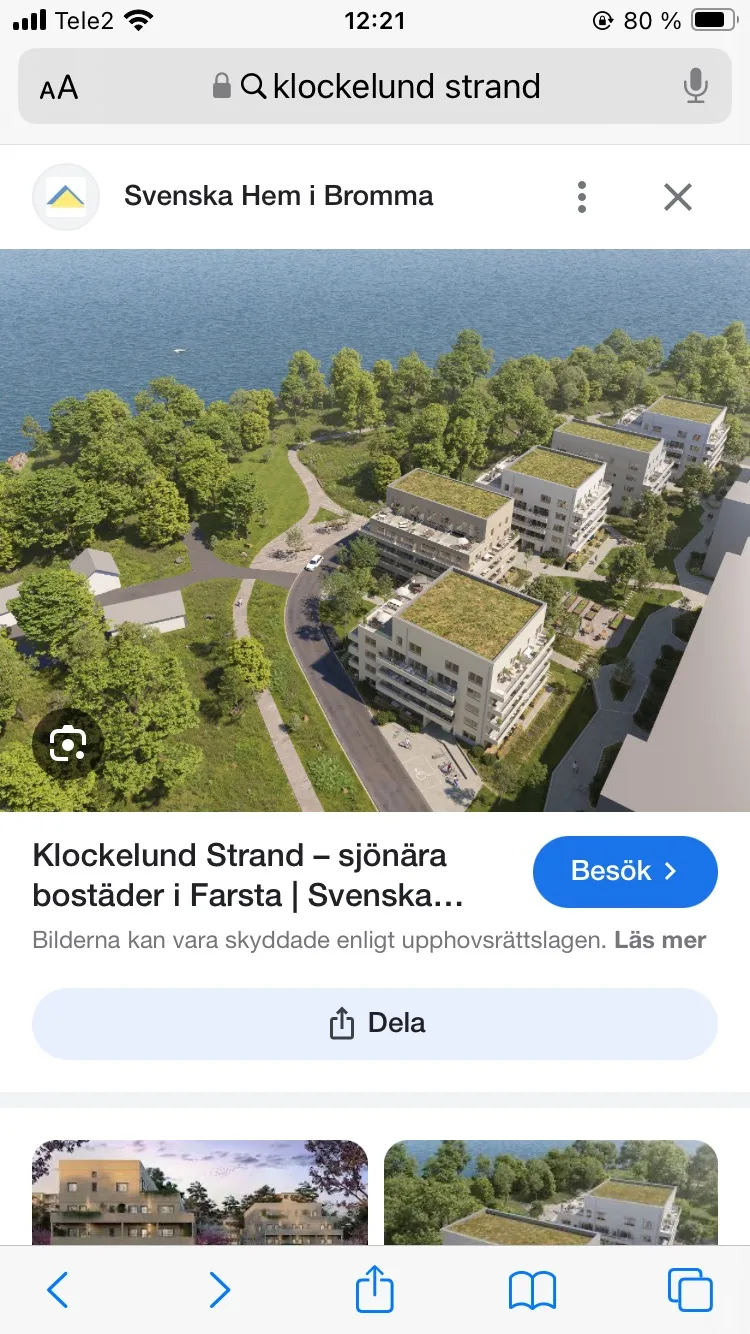Close the Svenska Hem i Bromma result

point(677,197)
